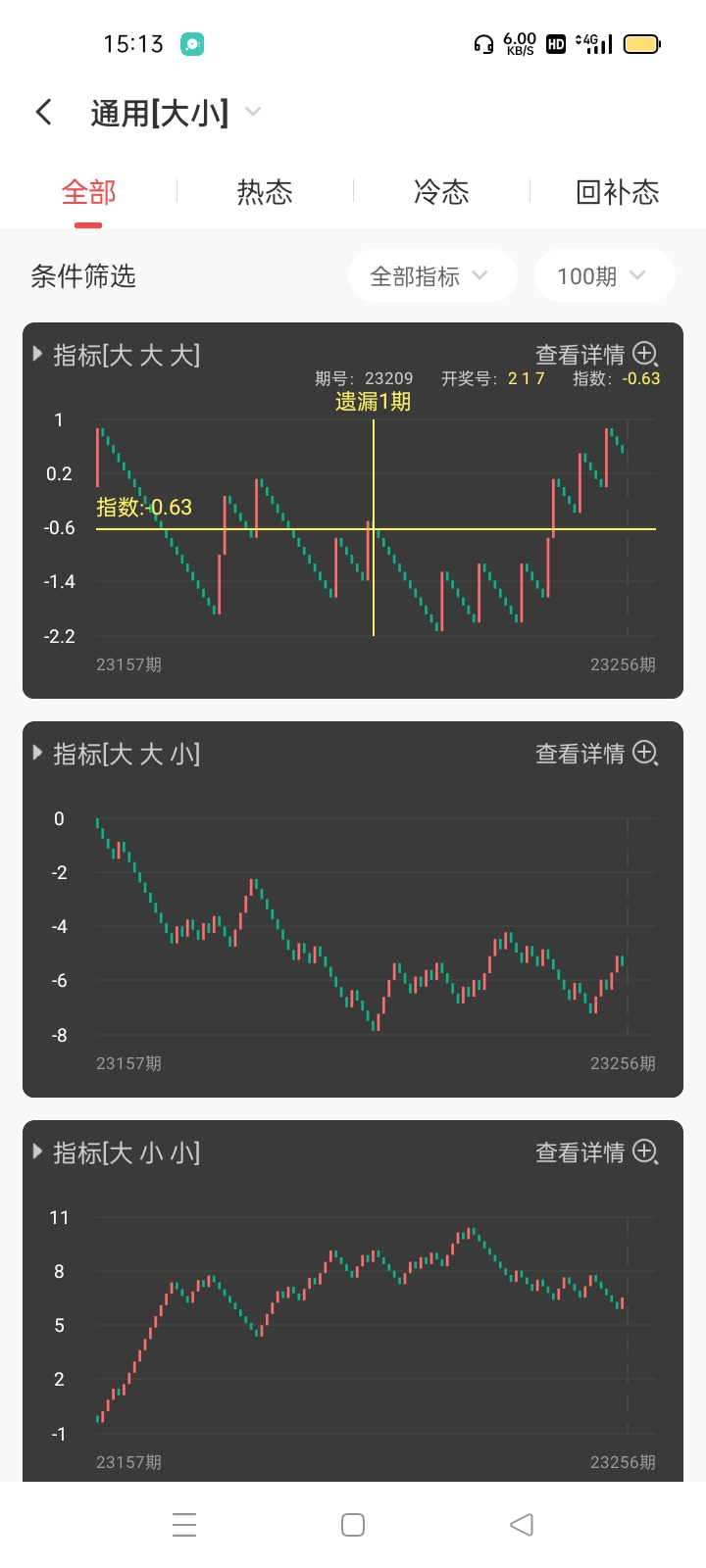Switch to the 热态 tab
Screen dimensions: 706x1568
(264, 192)
